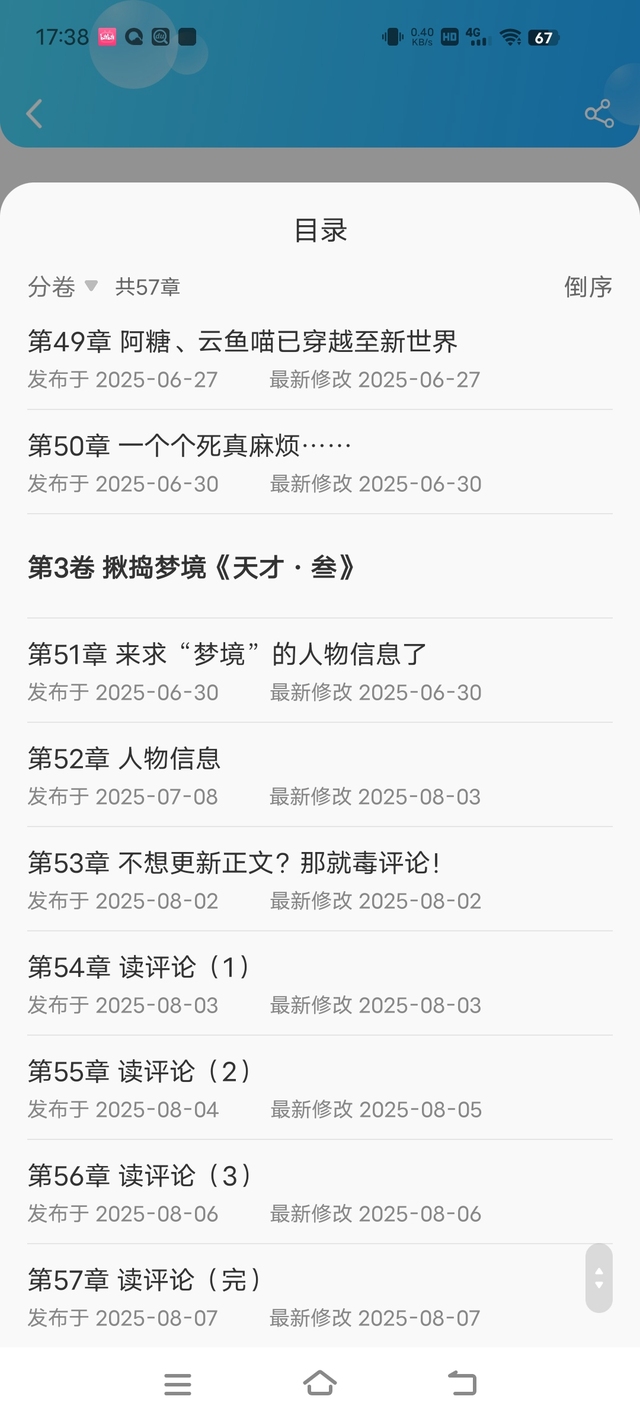The image size is (640, 1422).
Task: Open 第50章 一个个死真麻烦
Action: pos(320,462)
